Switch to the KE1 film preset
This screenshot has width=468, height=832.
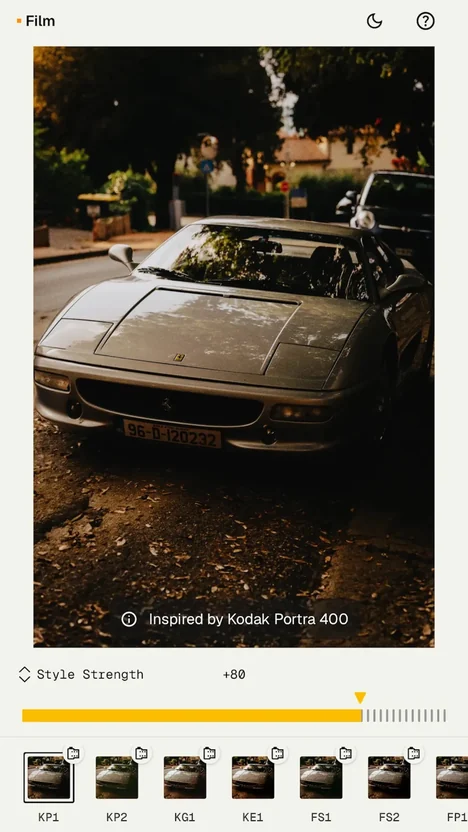(253, 777)
